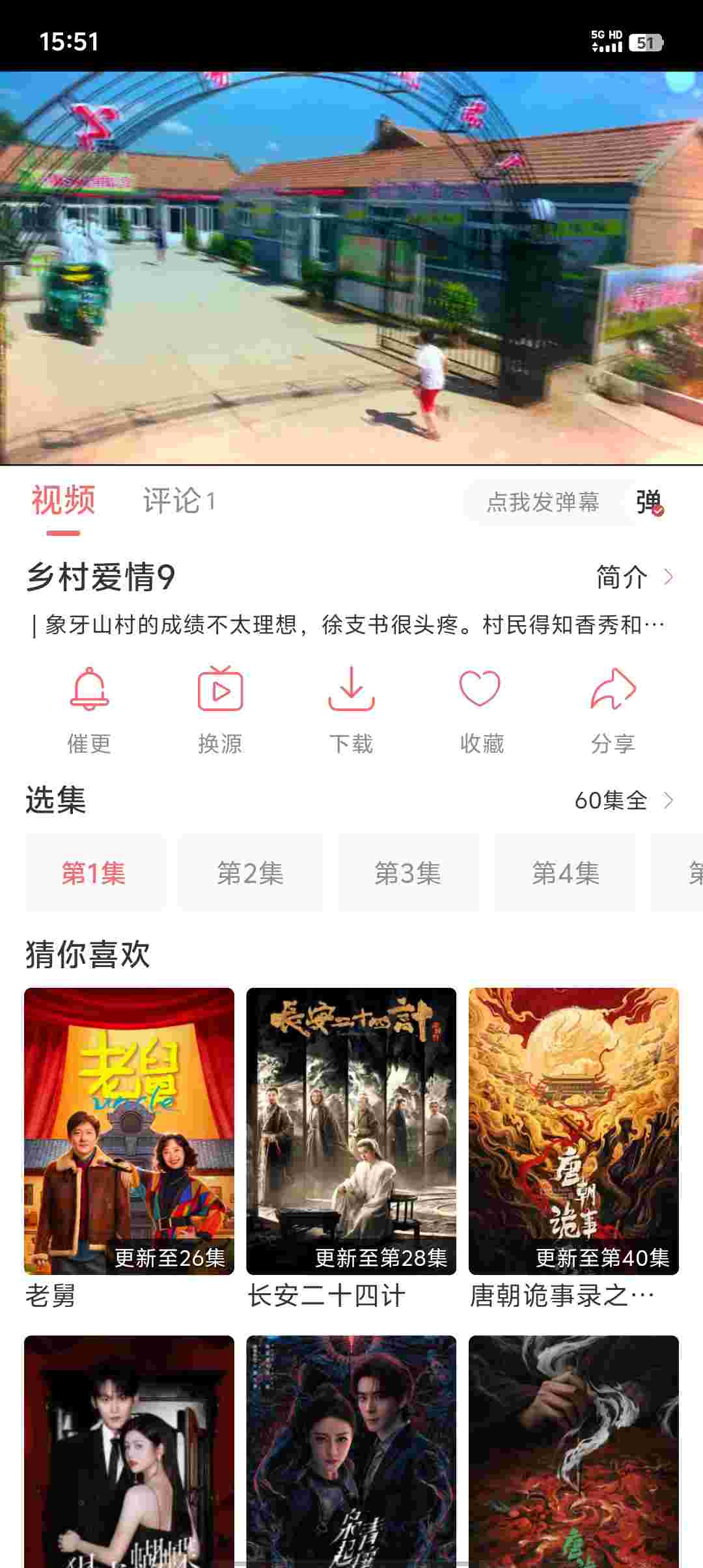
Task: Open the full 60集全 episode list
Action: point(623,800)
